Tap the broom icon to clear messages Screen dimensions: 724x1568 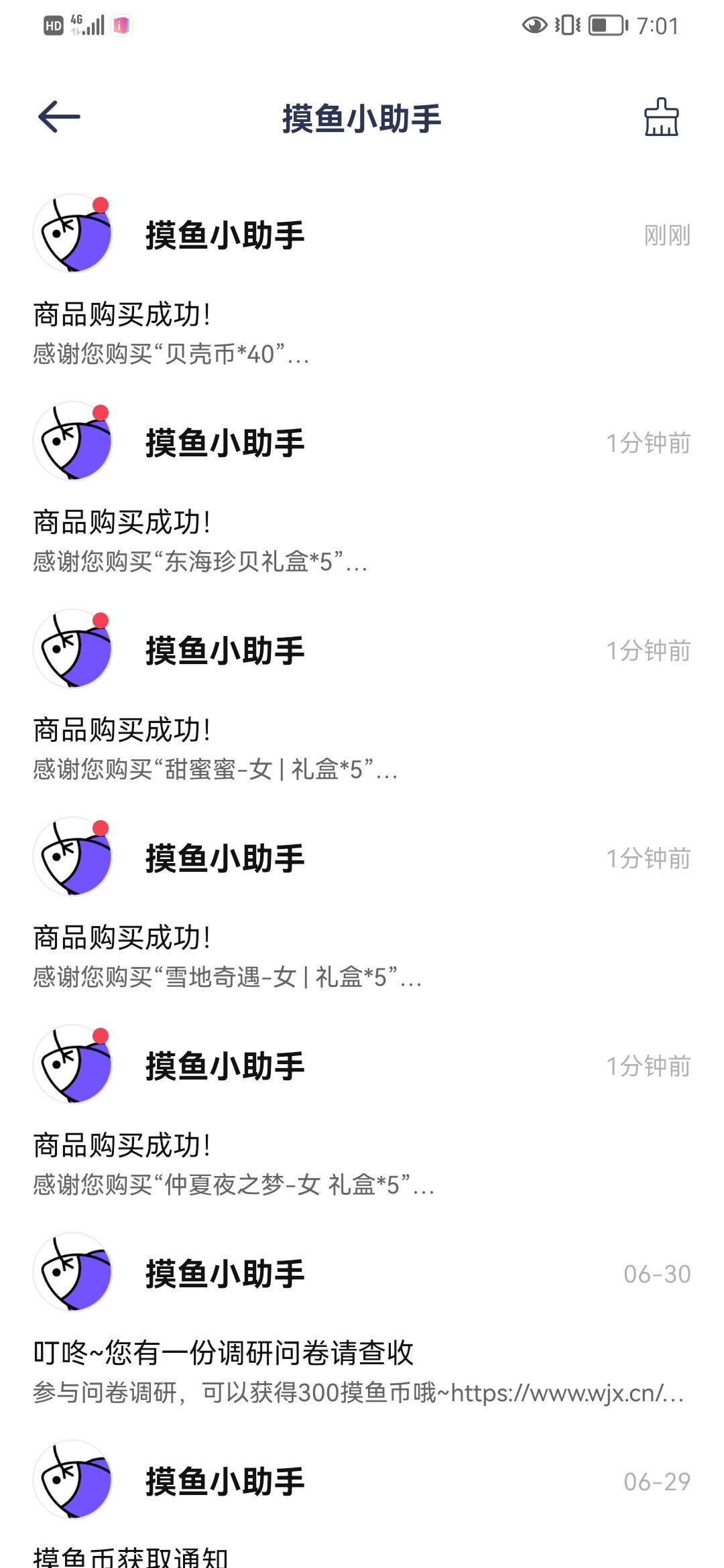(661, 117)
